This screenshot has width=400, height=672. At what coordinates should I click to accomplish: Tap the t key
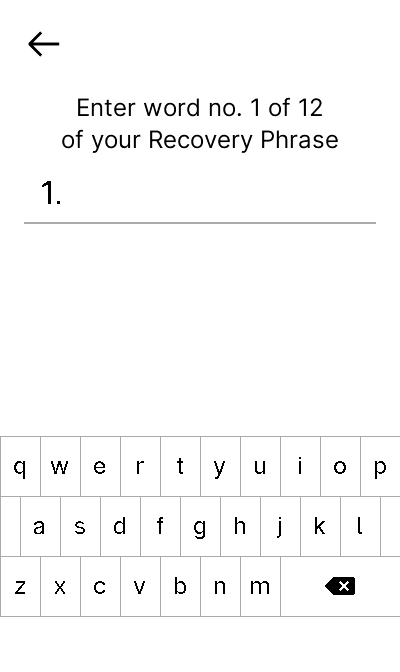(180, 466)
